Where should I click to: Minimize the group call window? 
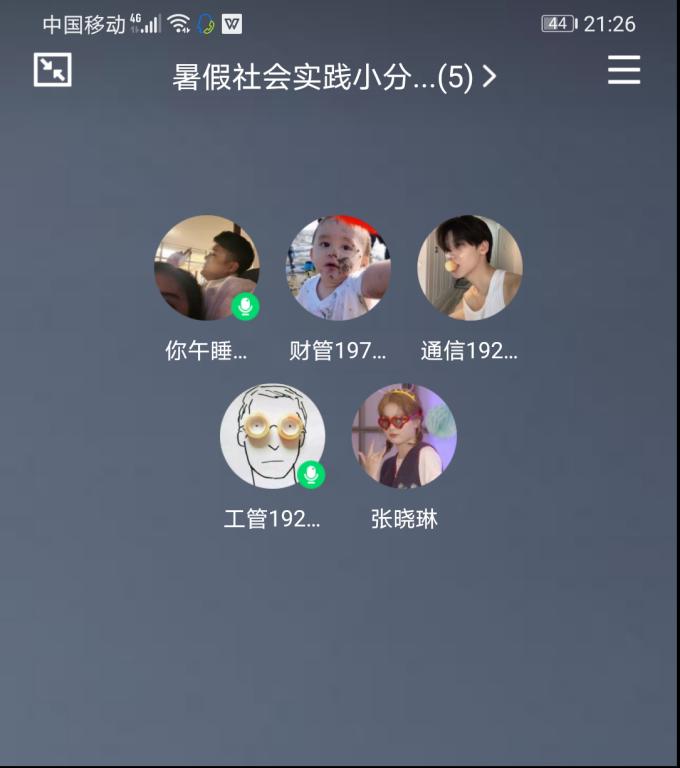point(52,70)
